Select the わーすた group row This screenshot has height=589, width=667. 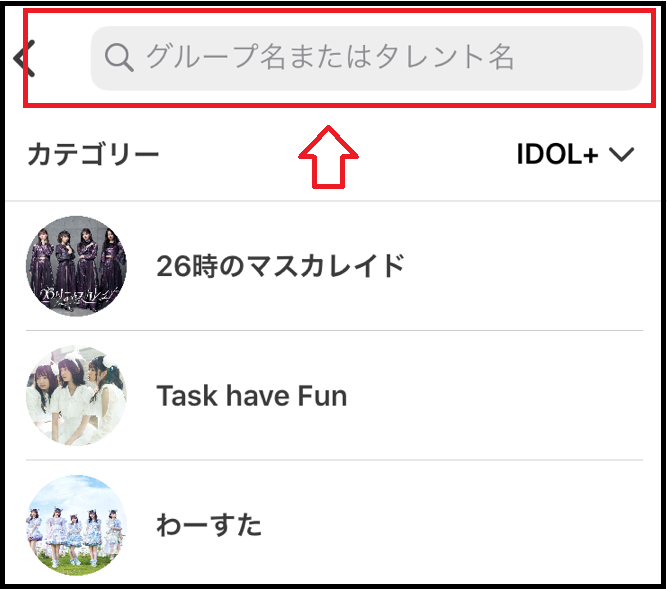coord(209,525)
